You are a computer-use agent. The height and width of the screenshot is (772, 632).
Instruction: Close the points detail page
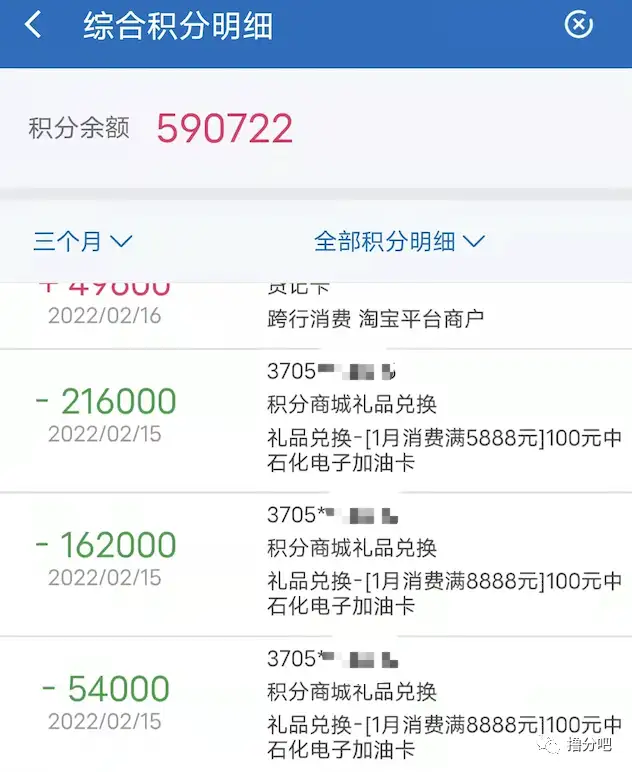coord(579,26)
